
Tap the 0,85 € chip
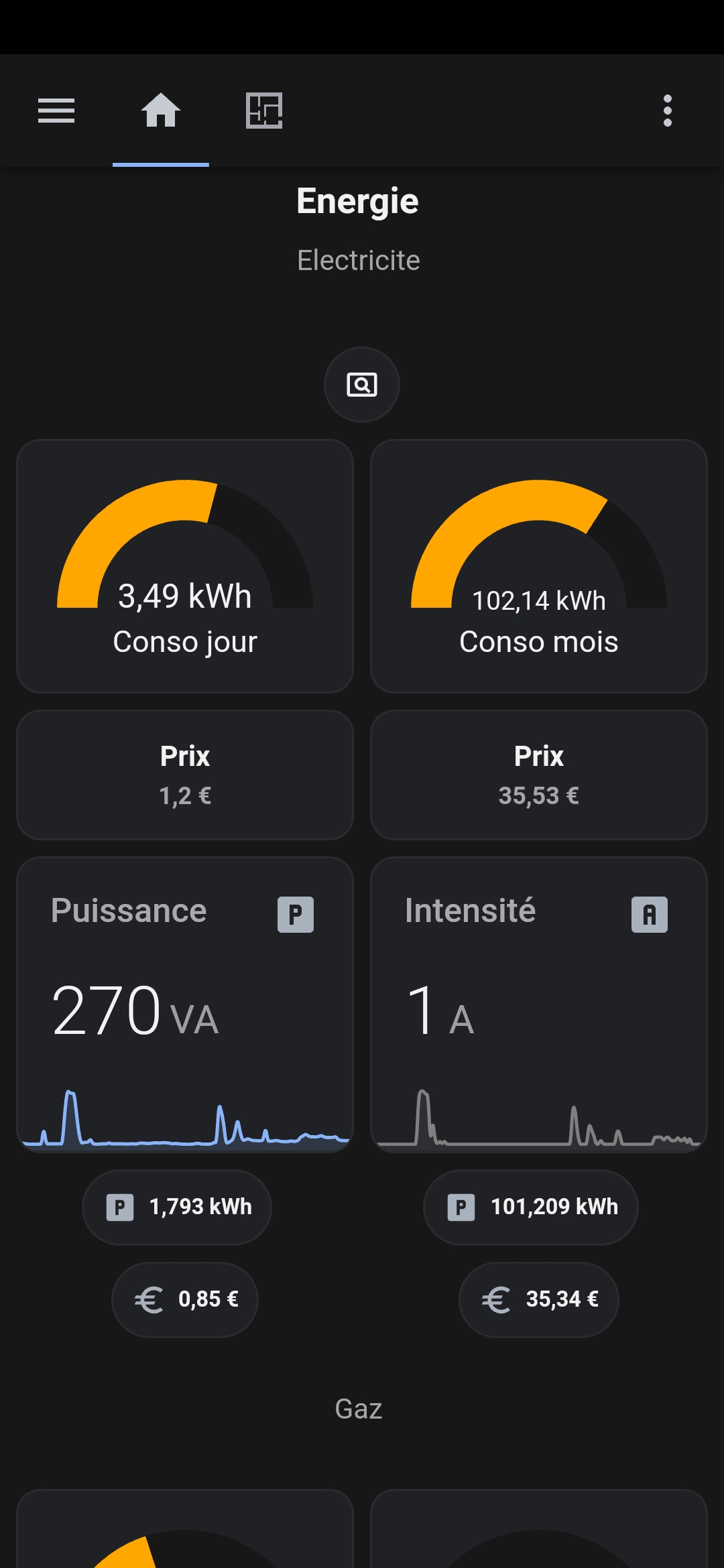coord(185,1300)
